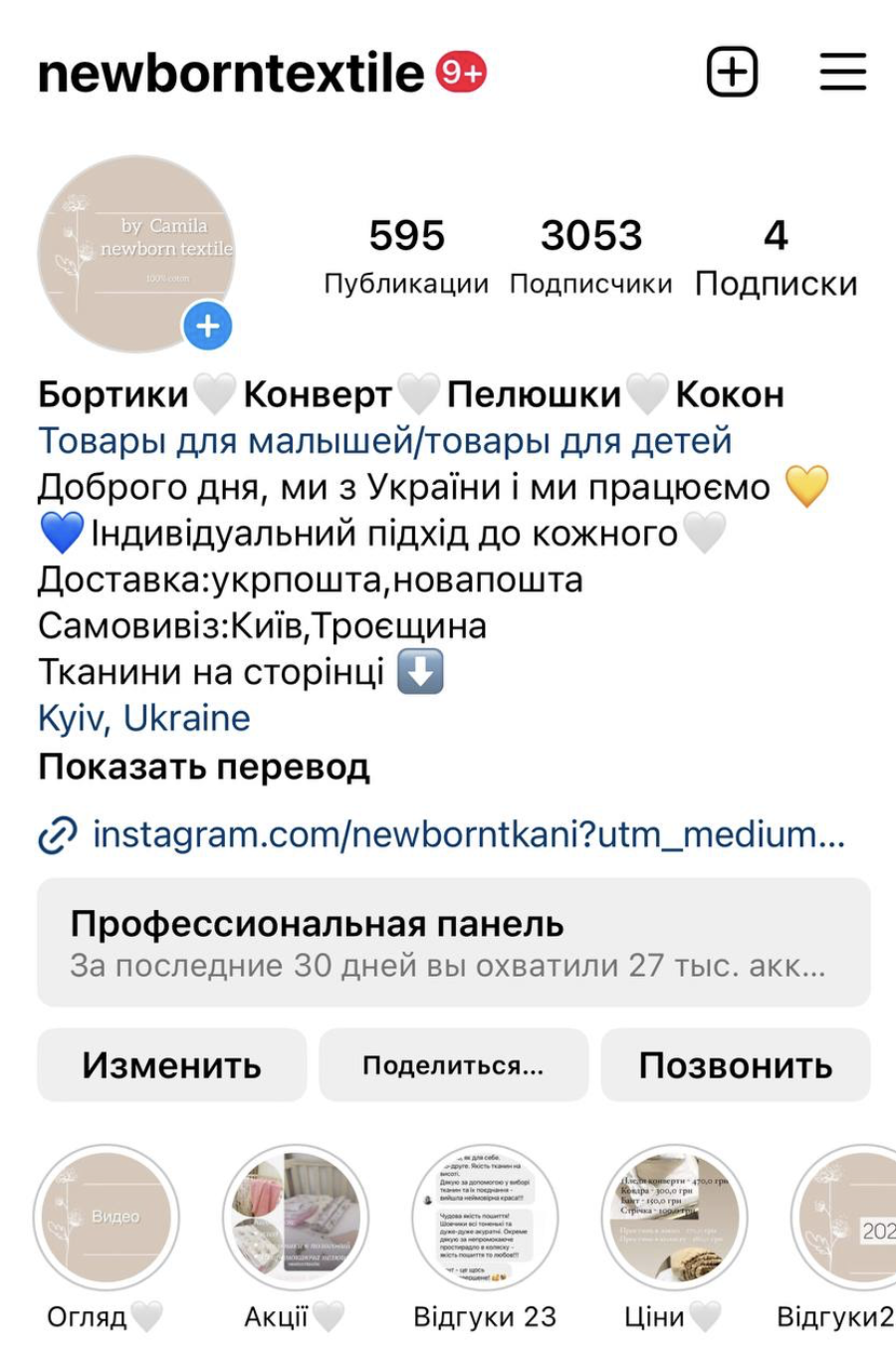896x1368 pixels.
Task: Tap Показать перевод to translate bio
Action: pos(204,766)
